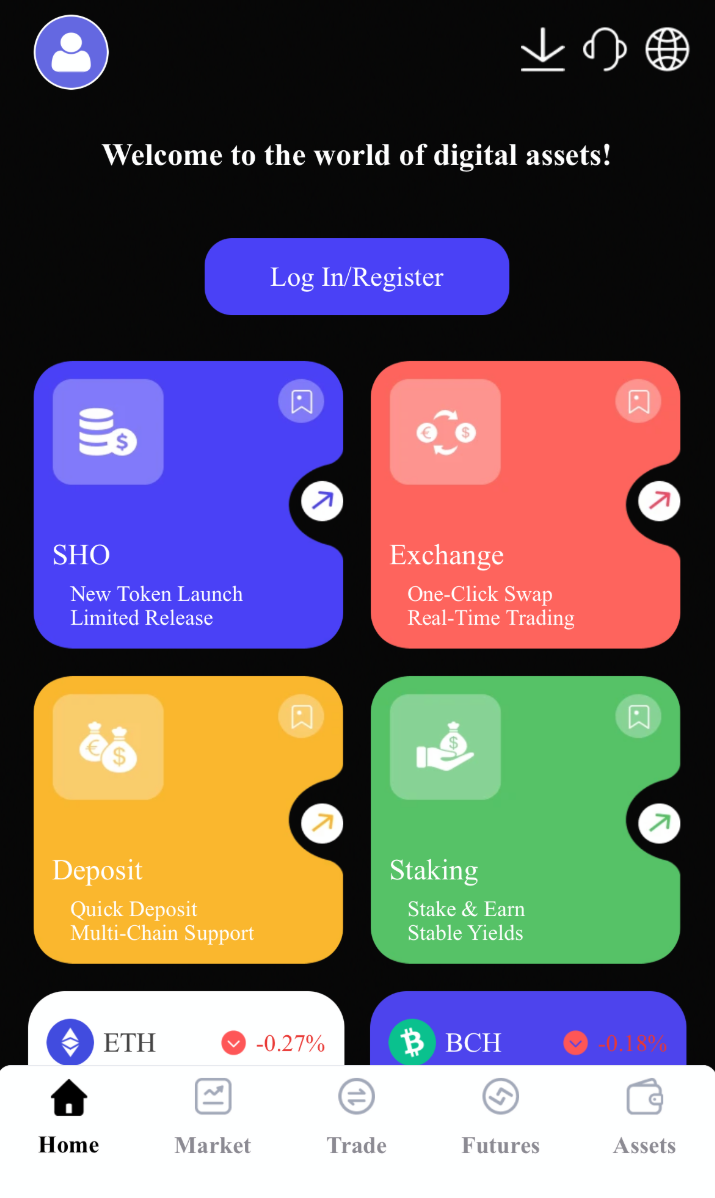Tap Log In/Register button
Viewport: 715px width, 1198px height.
pos(357,277)
